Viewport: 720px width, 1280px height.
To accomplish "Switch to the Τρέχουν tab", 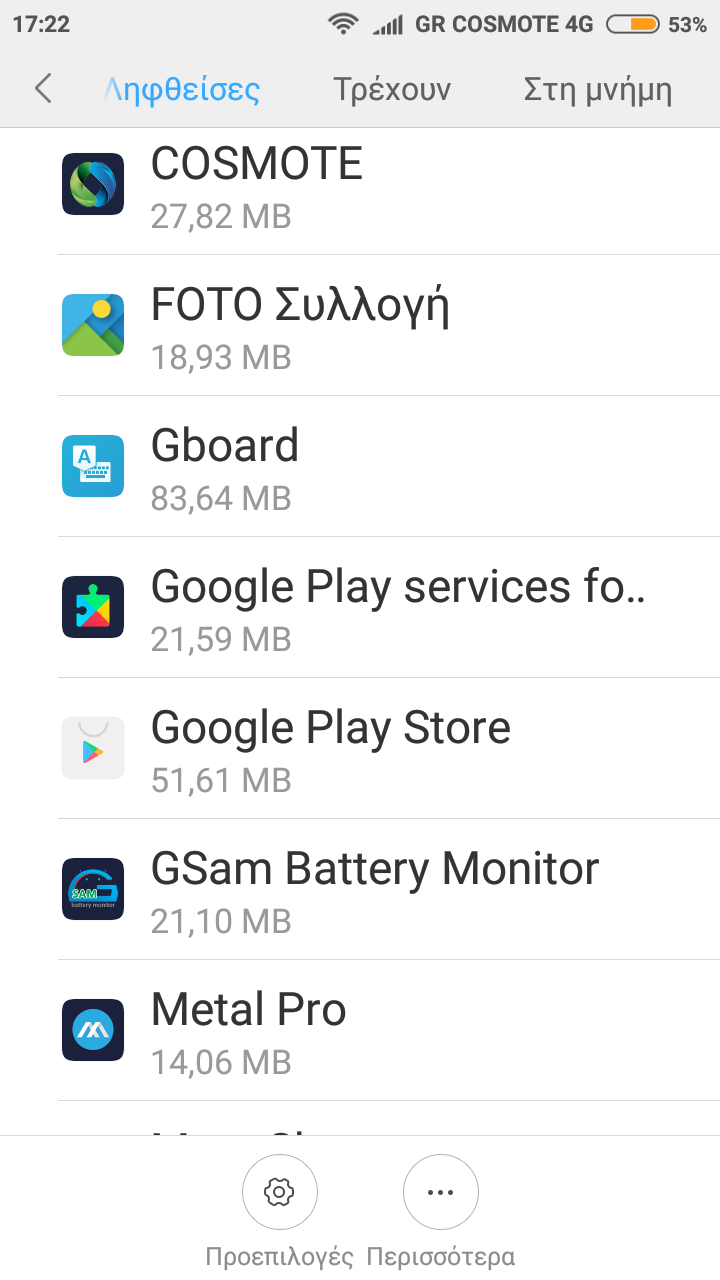I will point(392,90).
